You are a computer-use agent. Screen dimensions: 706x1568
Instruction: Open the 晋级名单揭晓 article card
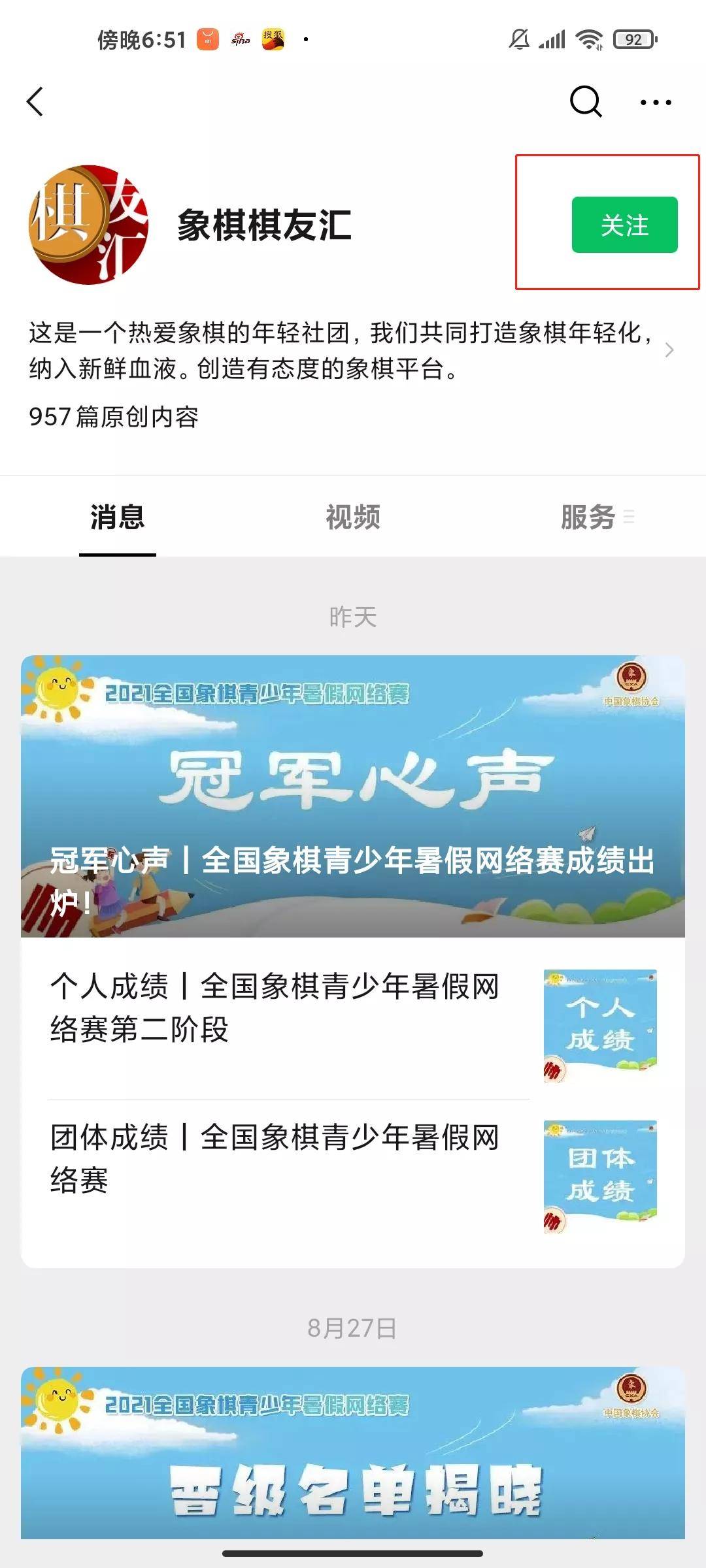coord(353,1454)
